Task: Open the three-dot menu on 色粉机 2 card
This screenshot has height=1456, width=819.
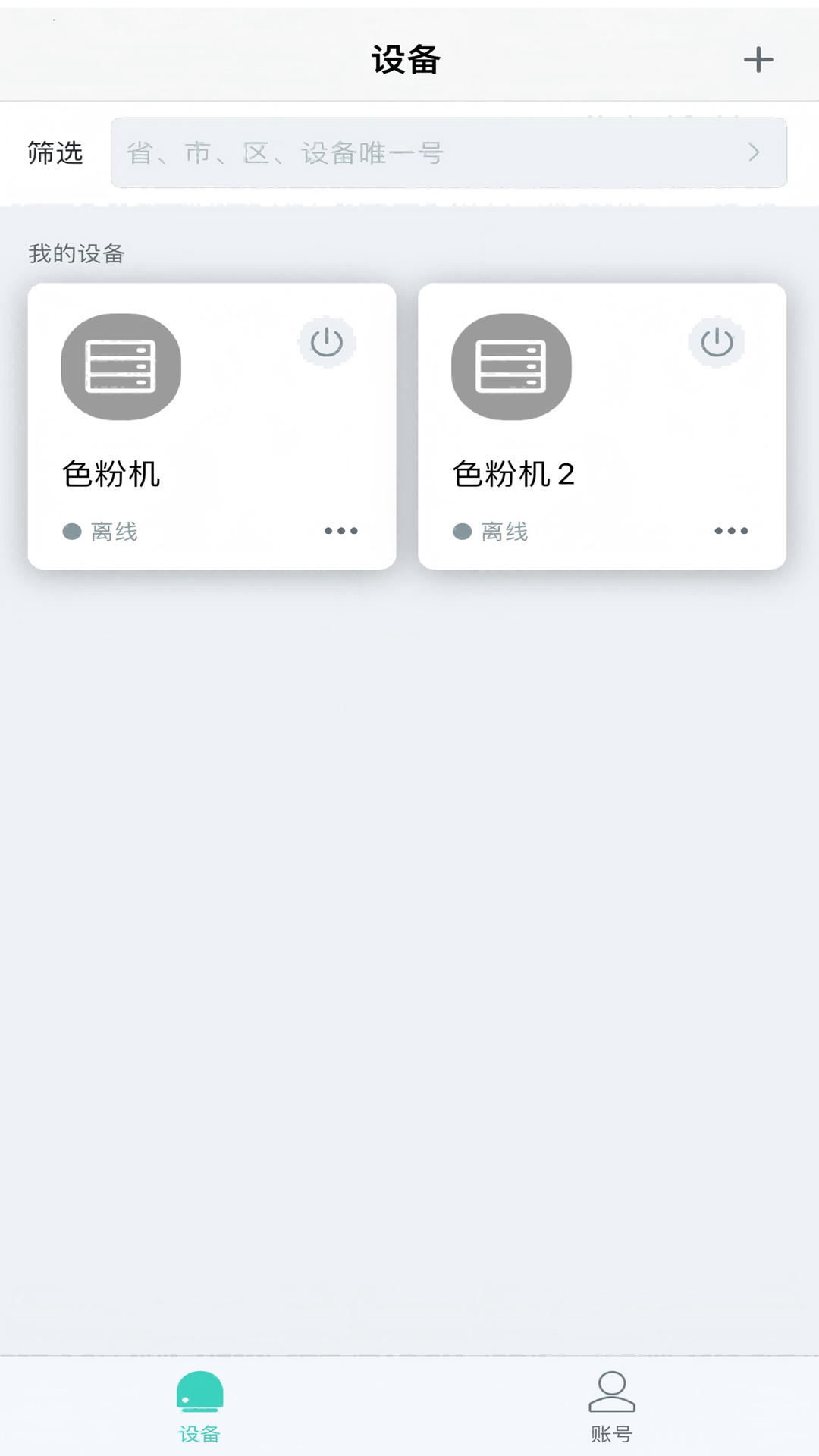Action: pos(729,531)
